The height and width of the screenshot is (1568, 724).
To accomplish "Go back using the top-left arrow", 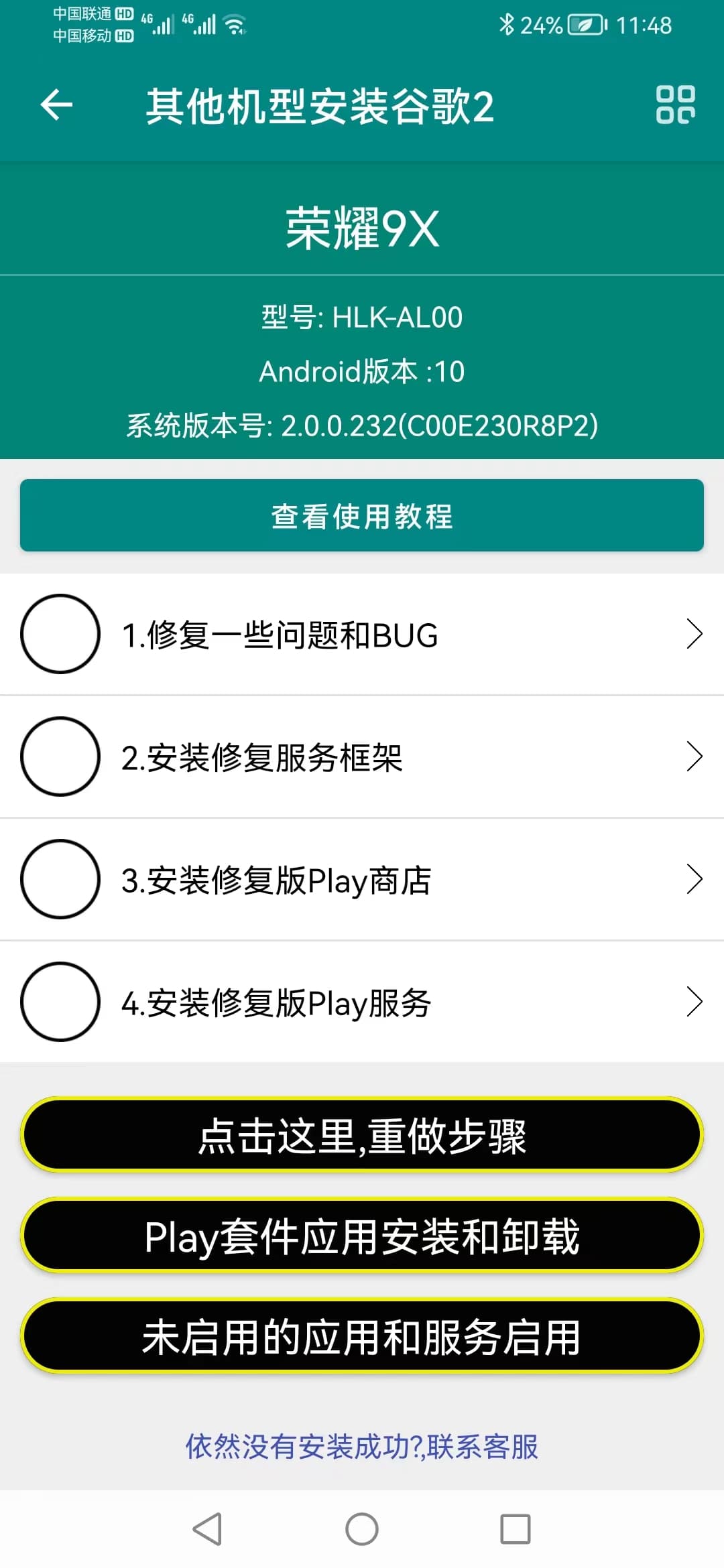I will pyautogui.click(x=56, y=105).
